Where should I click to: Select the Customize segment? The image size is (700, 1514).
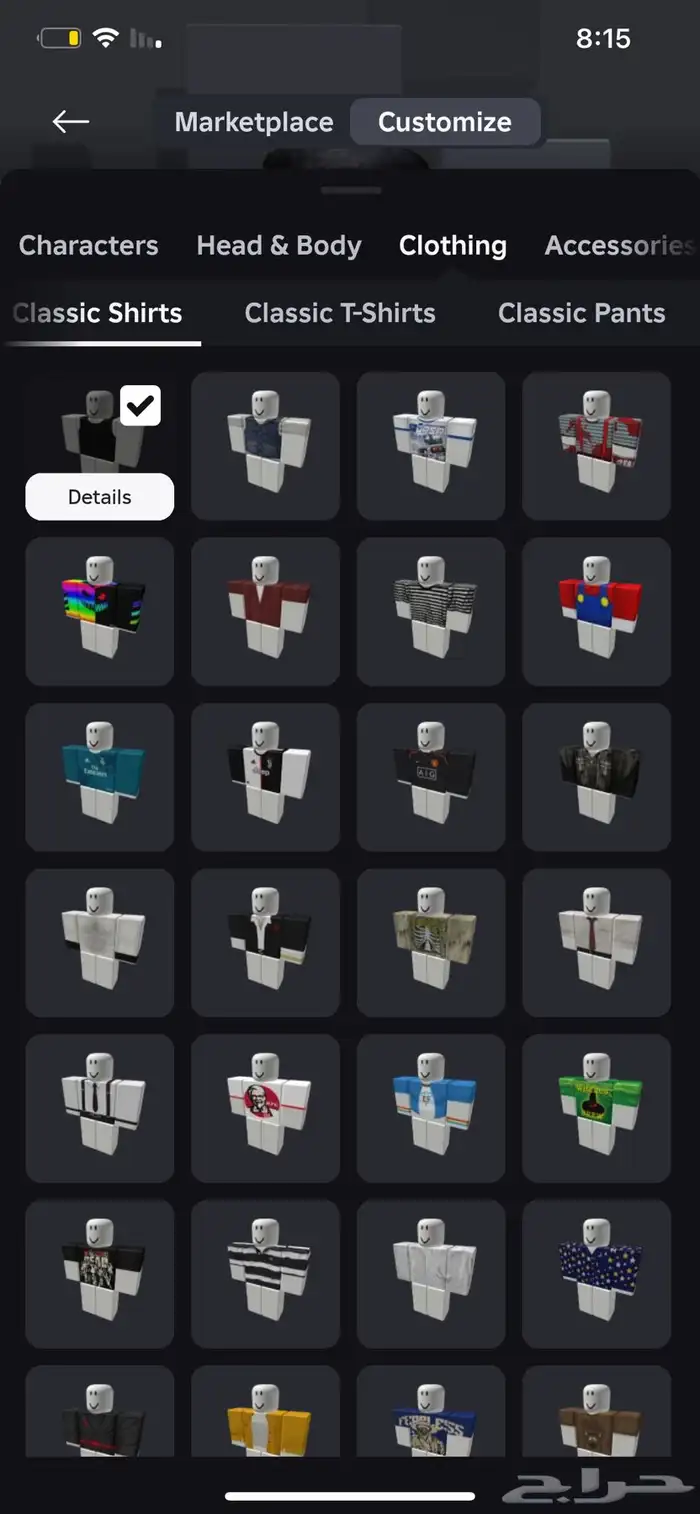click(445, 122)
